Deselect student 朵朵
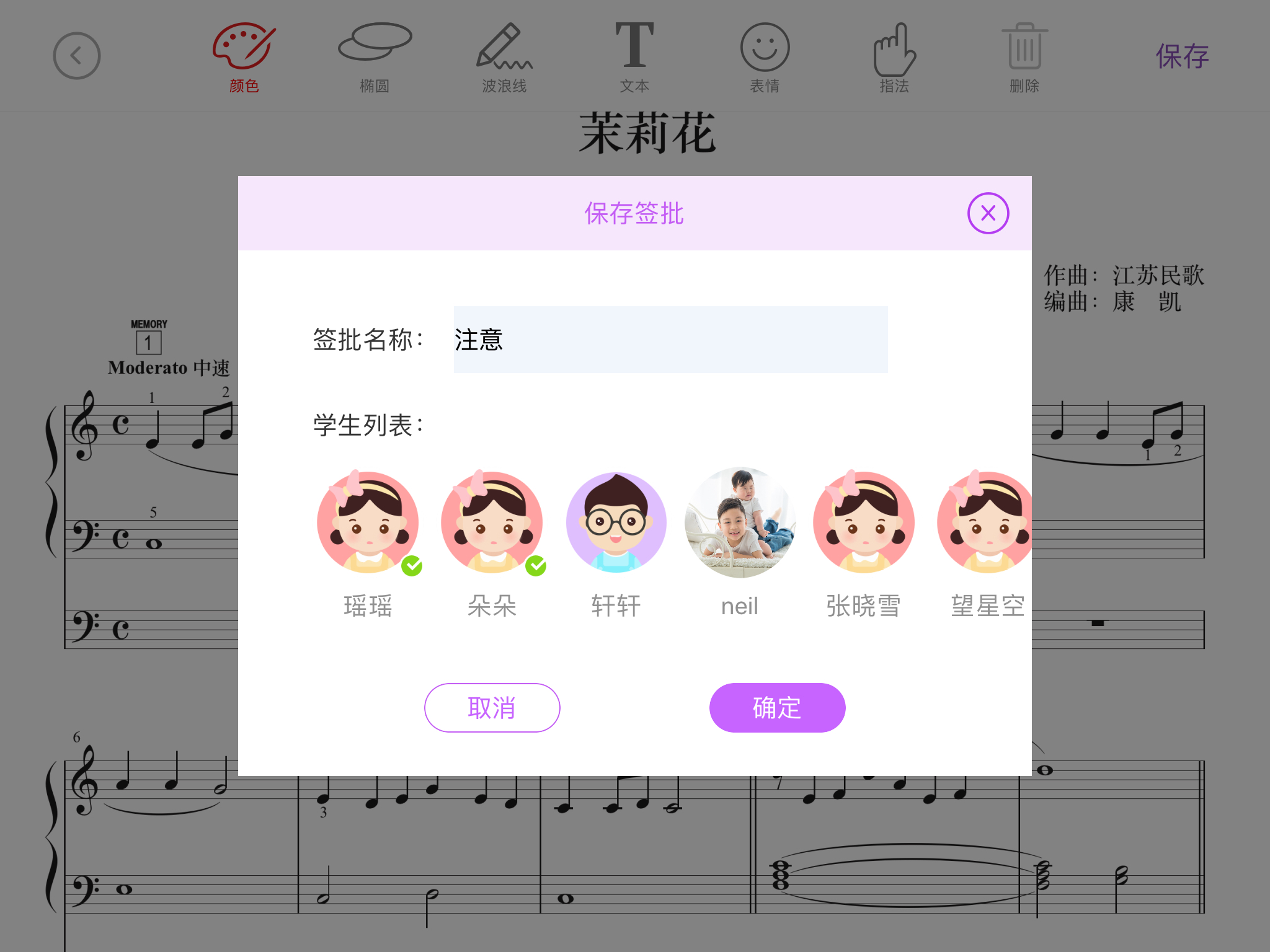1270x952 pixels. coord(492,523)
